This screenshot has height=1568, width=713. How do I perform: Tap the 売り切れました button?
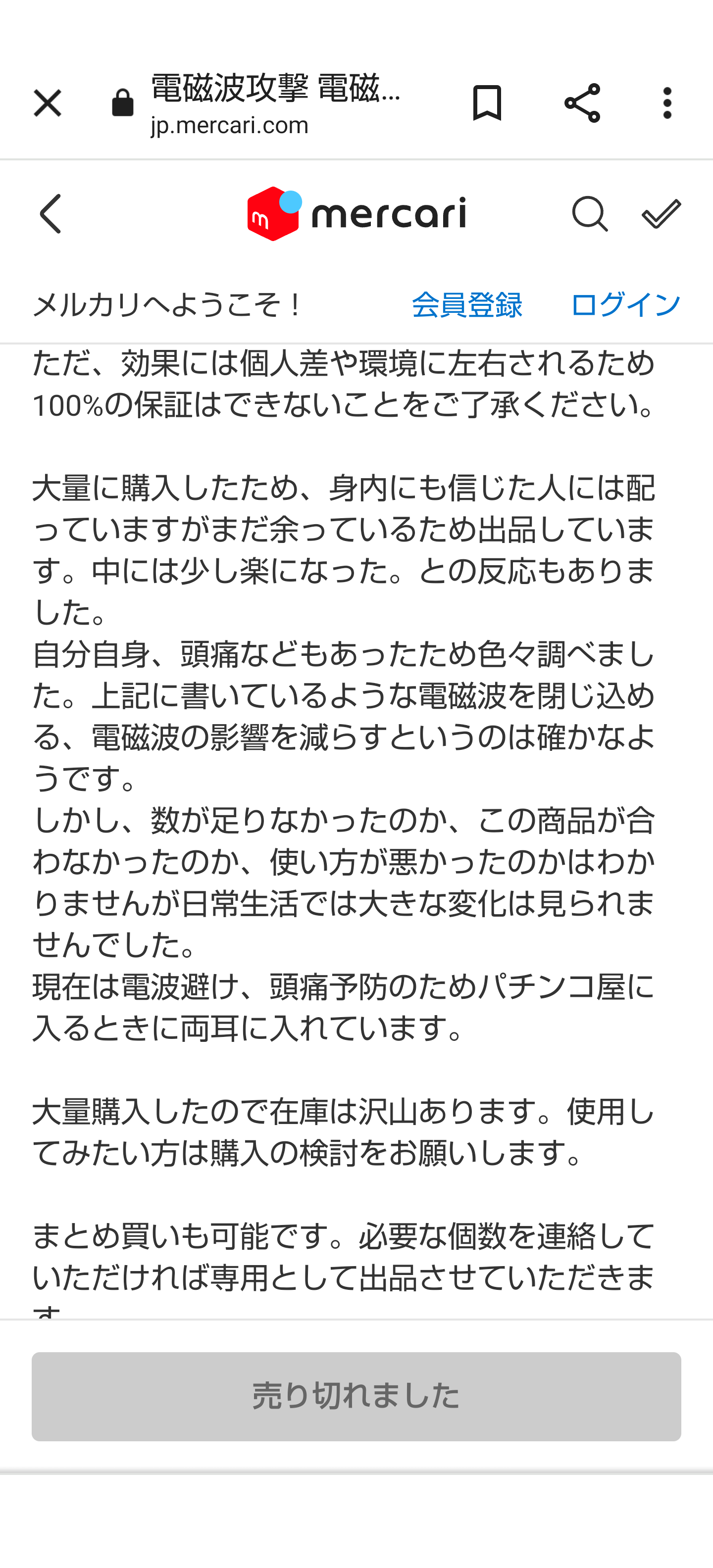pyautogui.click(x=356, y=1396)
